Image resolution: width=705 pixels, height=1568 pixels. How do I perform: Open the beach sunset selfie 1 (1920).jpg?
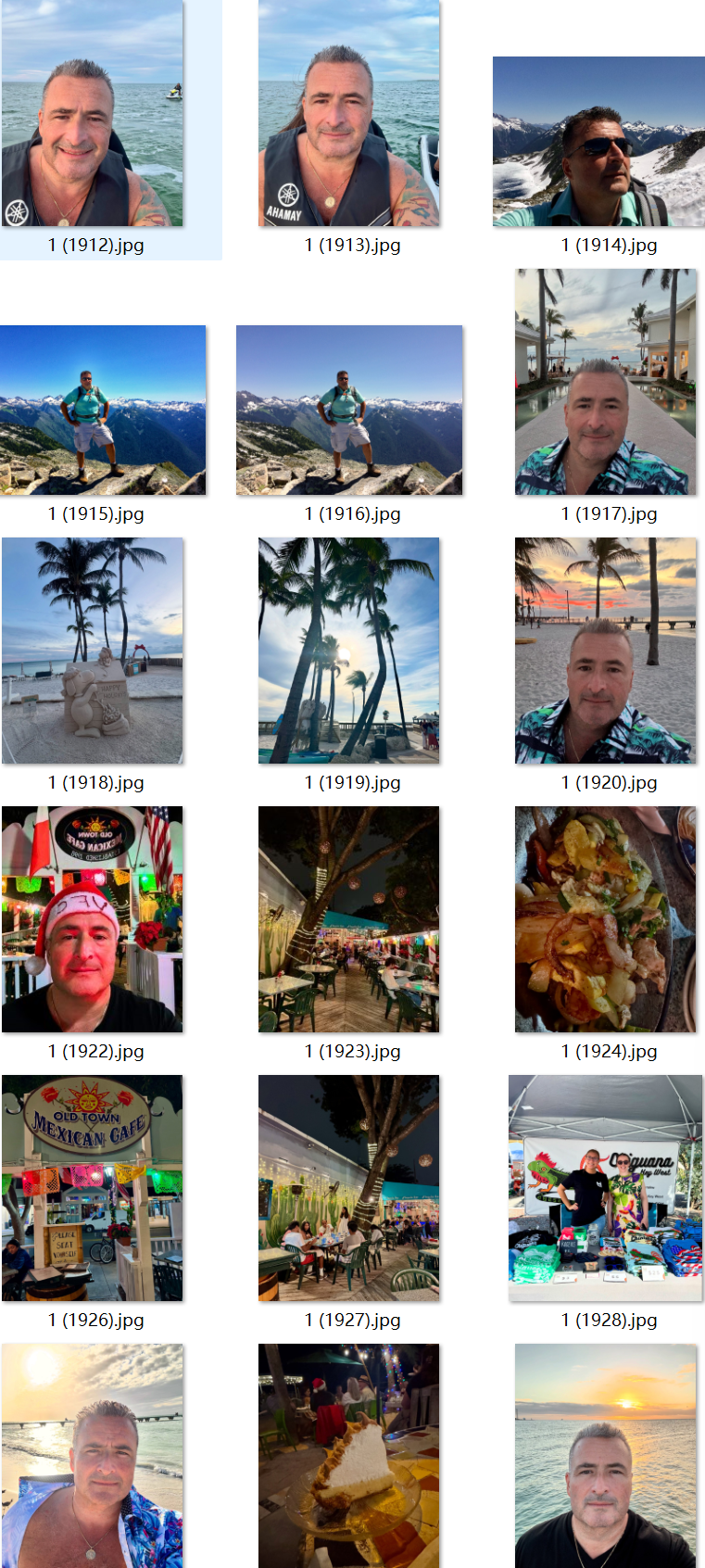[605, 651]
